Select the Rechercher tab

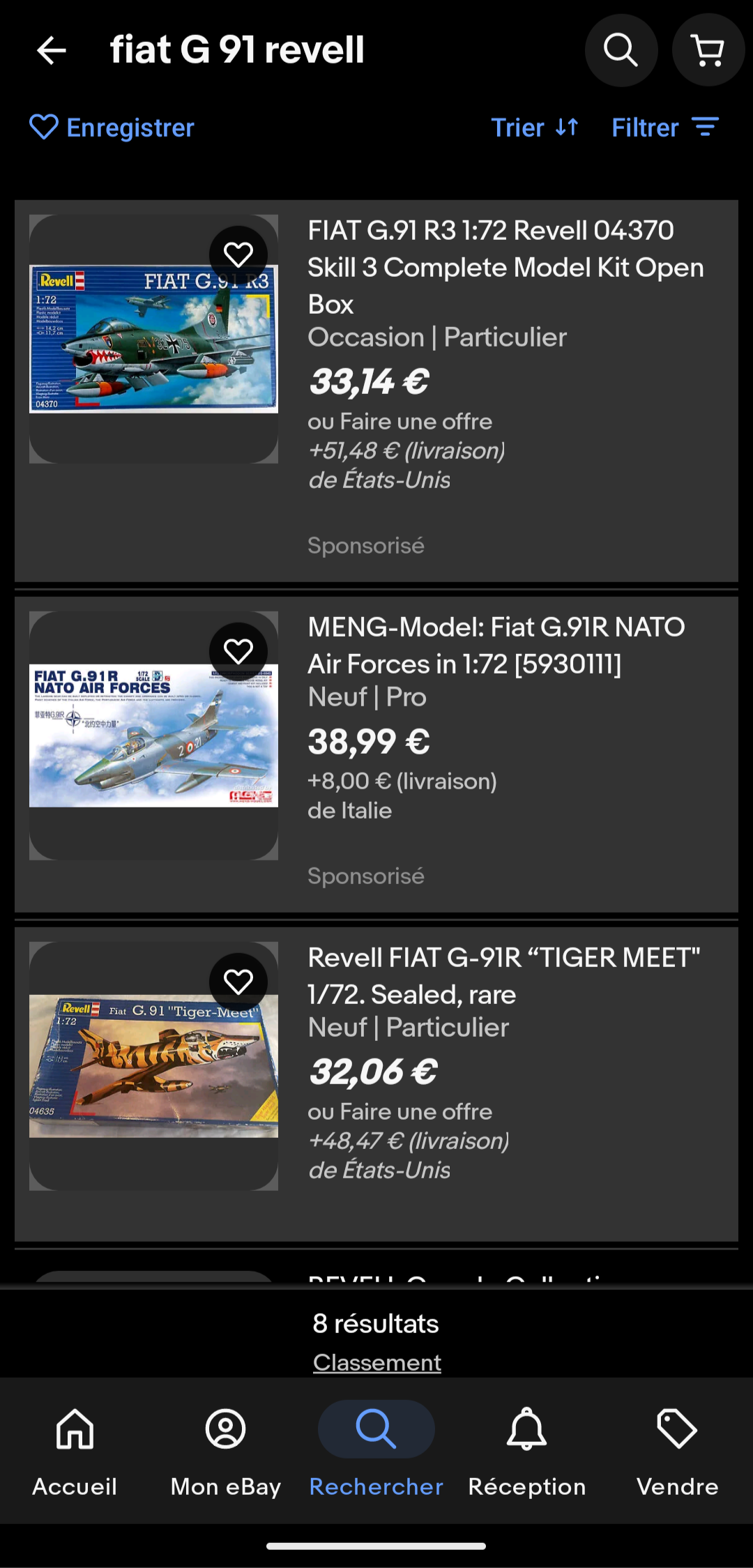click(x=376, y=1452)
